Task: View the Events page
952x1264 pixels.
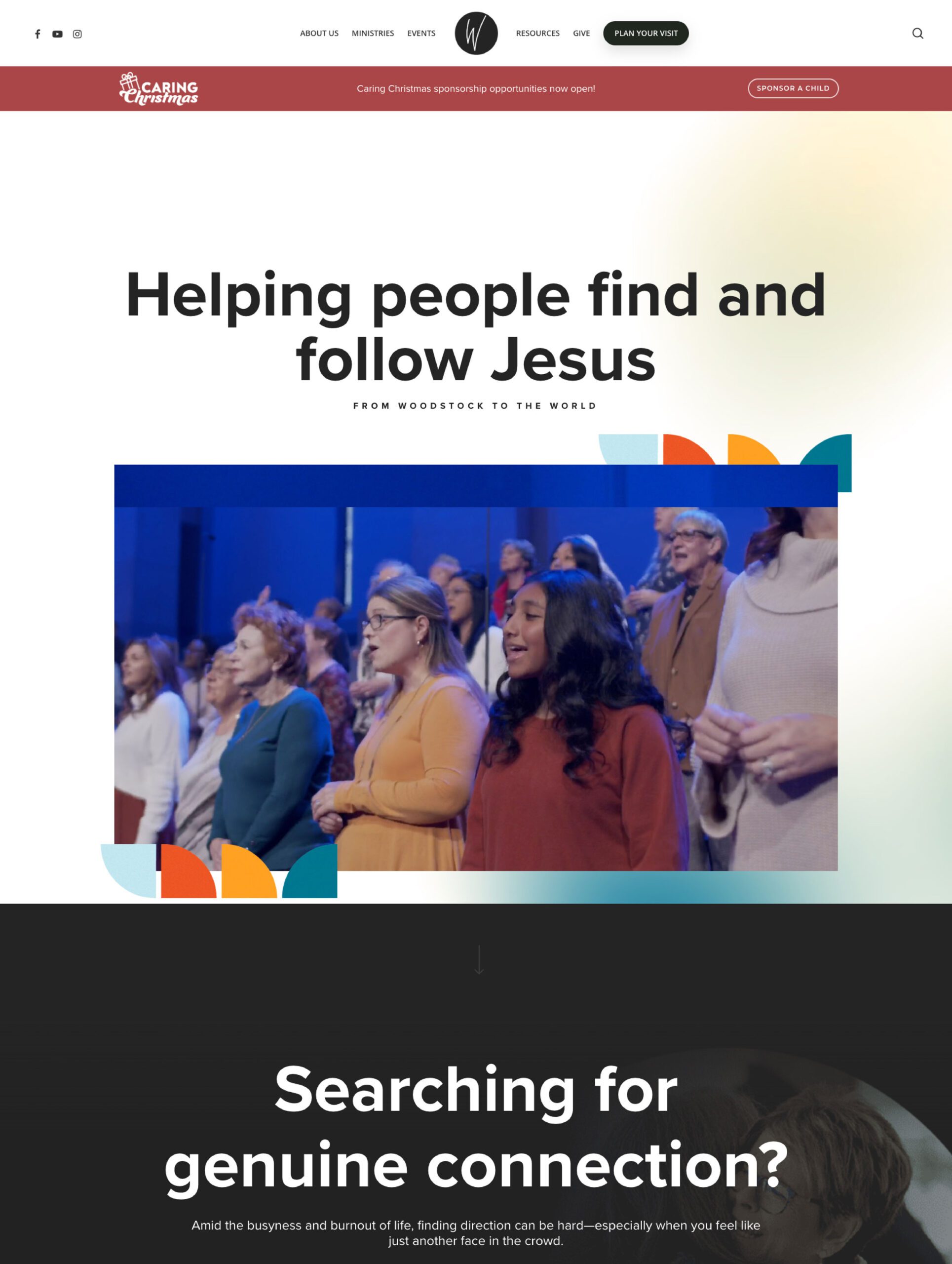Action: 421,33
